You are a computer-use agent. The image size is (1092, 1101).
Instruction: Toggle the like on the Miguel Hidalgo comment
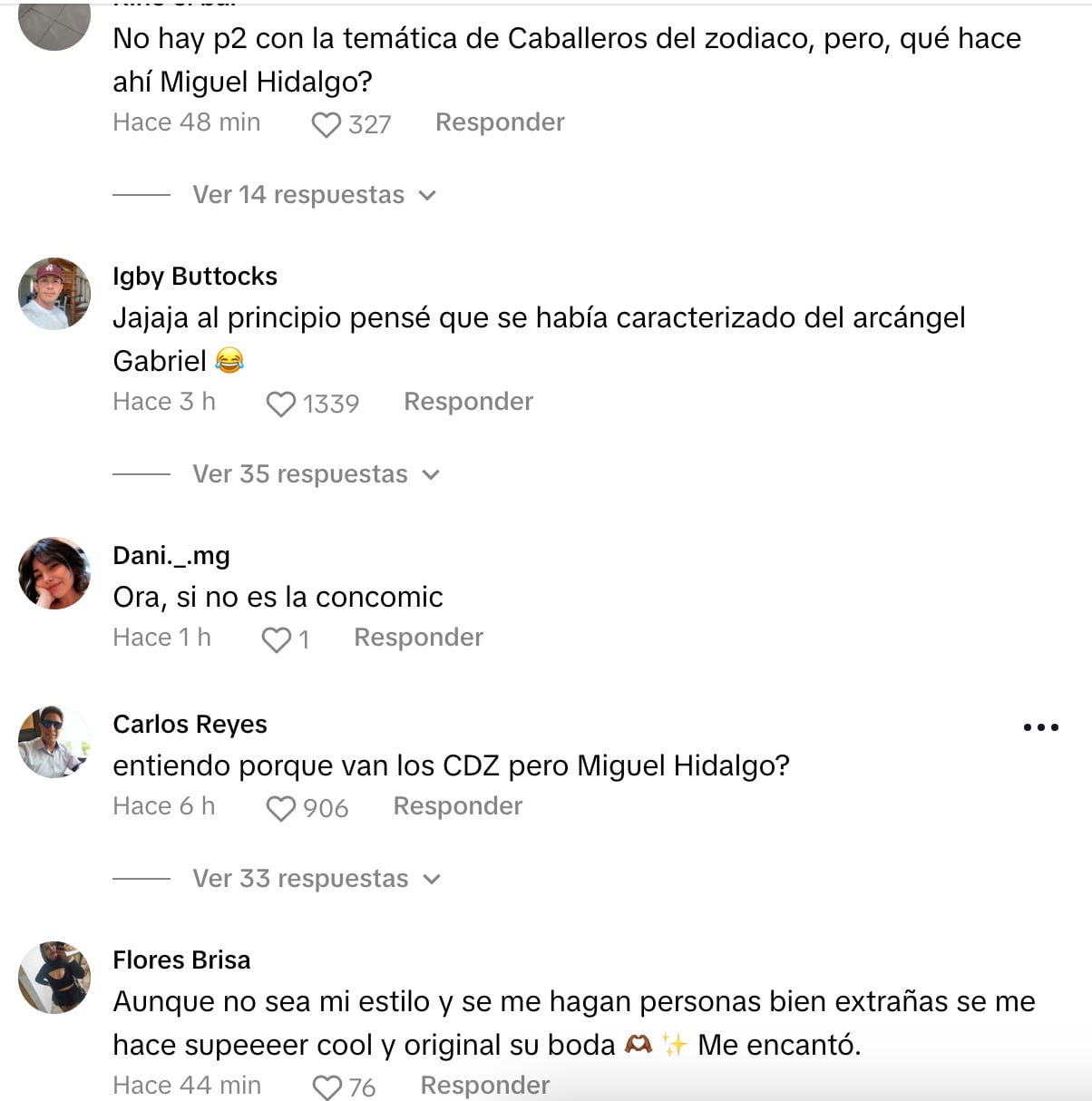(x=325, y=123)
